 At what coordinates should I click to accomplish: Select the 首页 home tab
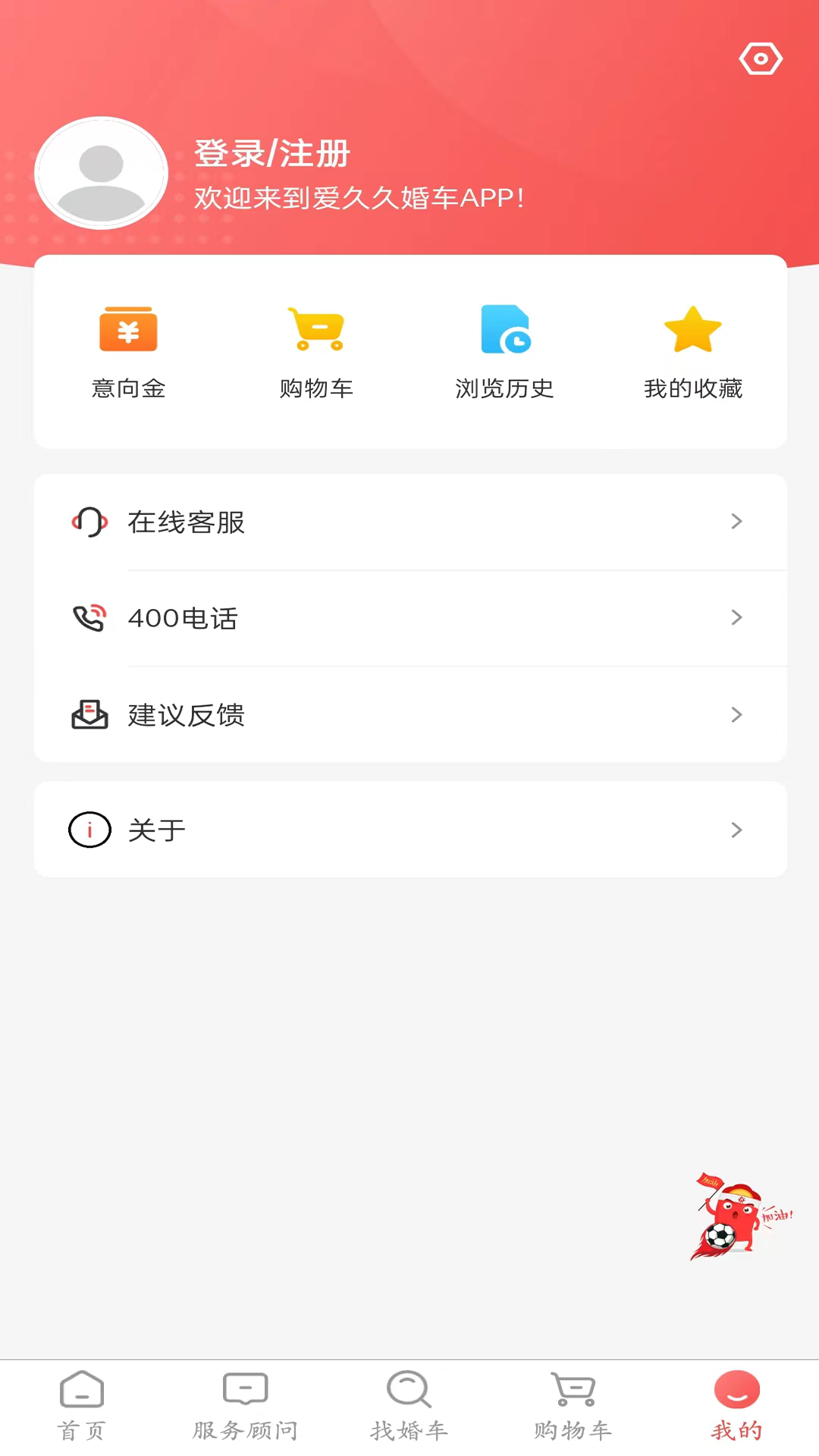point(81,1403)
